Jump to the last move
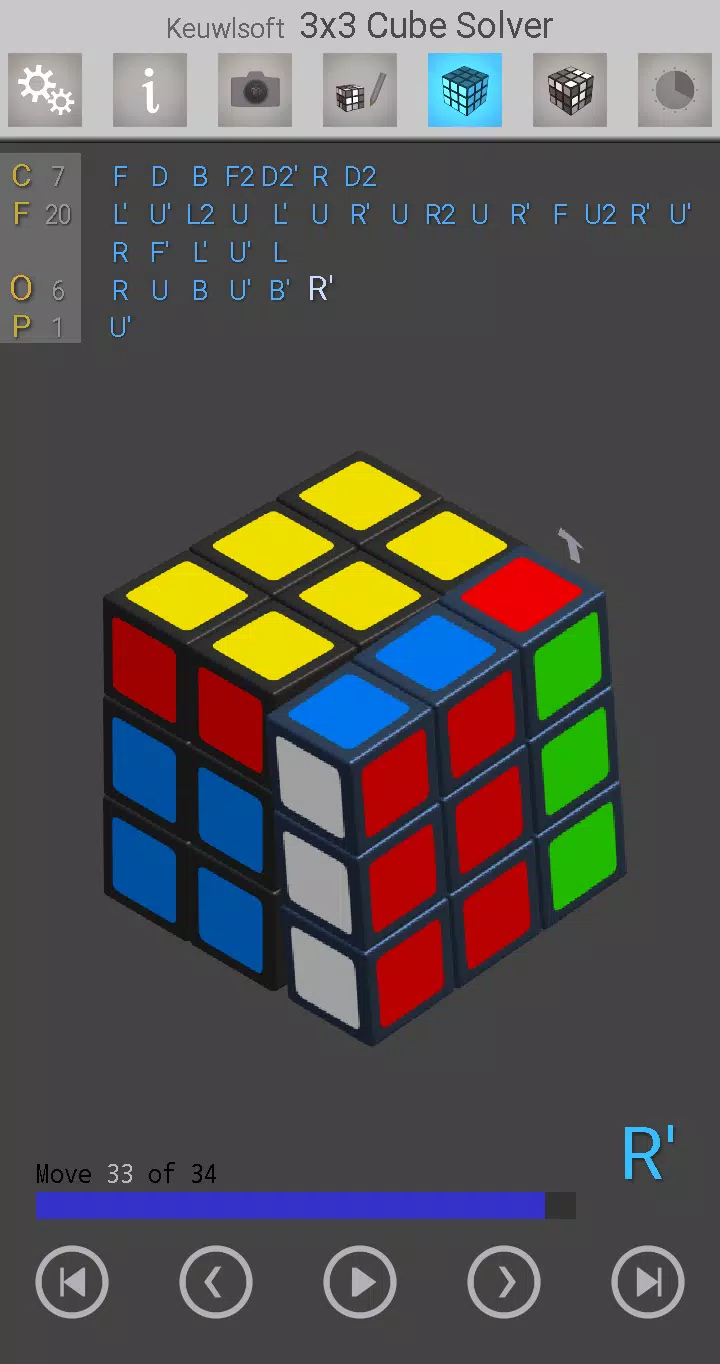Screen dimensions: 720x1364 648,1282
